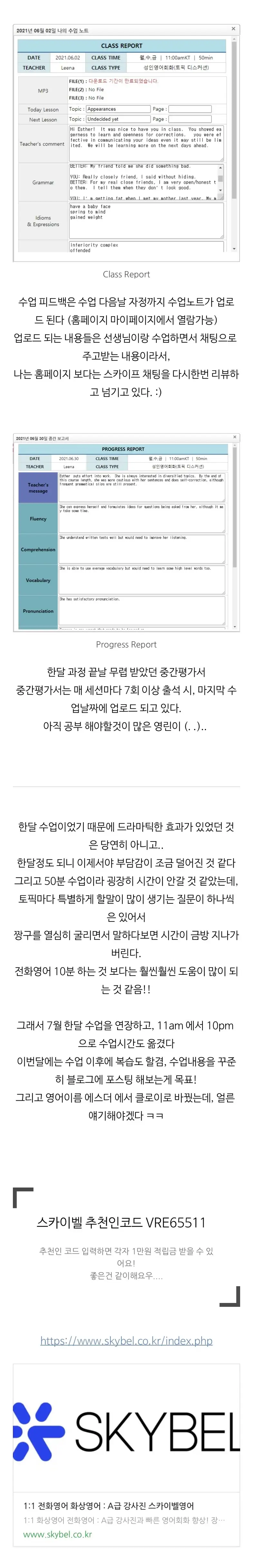View the Progress Report image full size

pyautogui.click(x=126, y=532)
